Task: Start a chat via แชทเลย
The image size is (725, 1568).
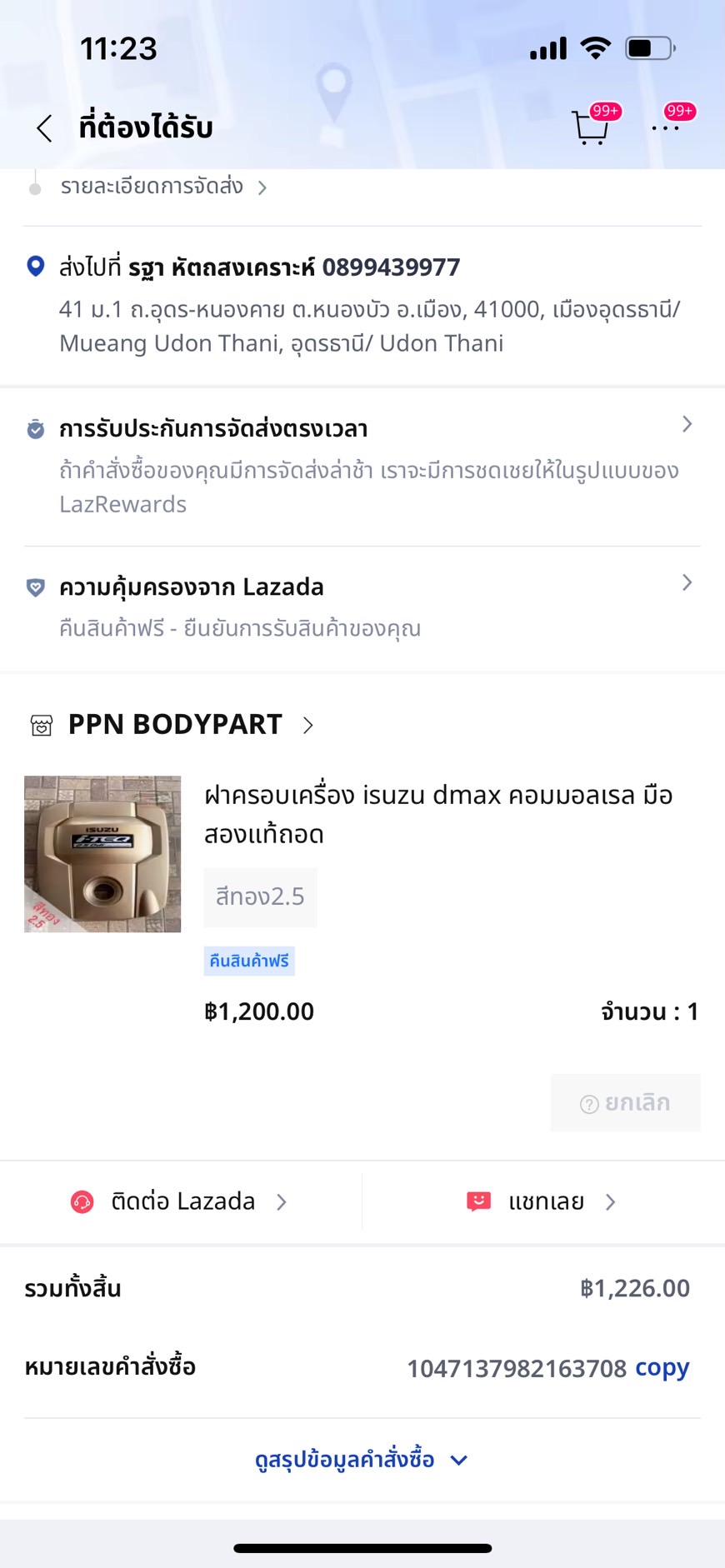Action: 543,1201
